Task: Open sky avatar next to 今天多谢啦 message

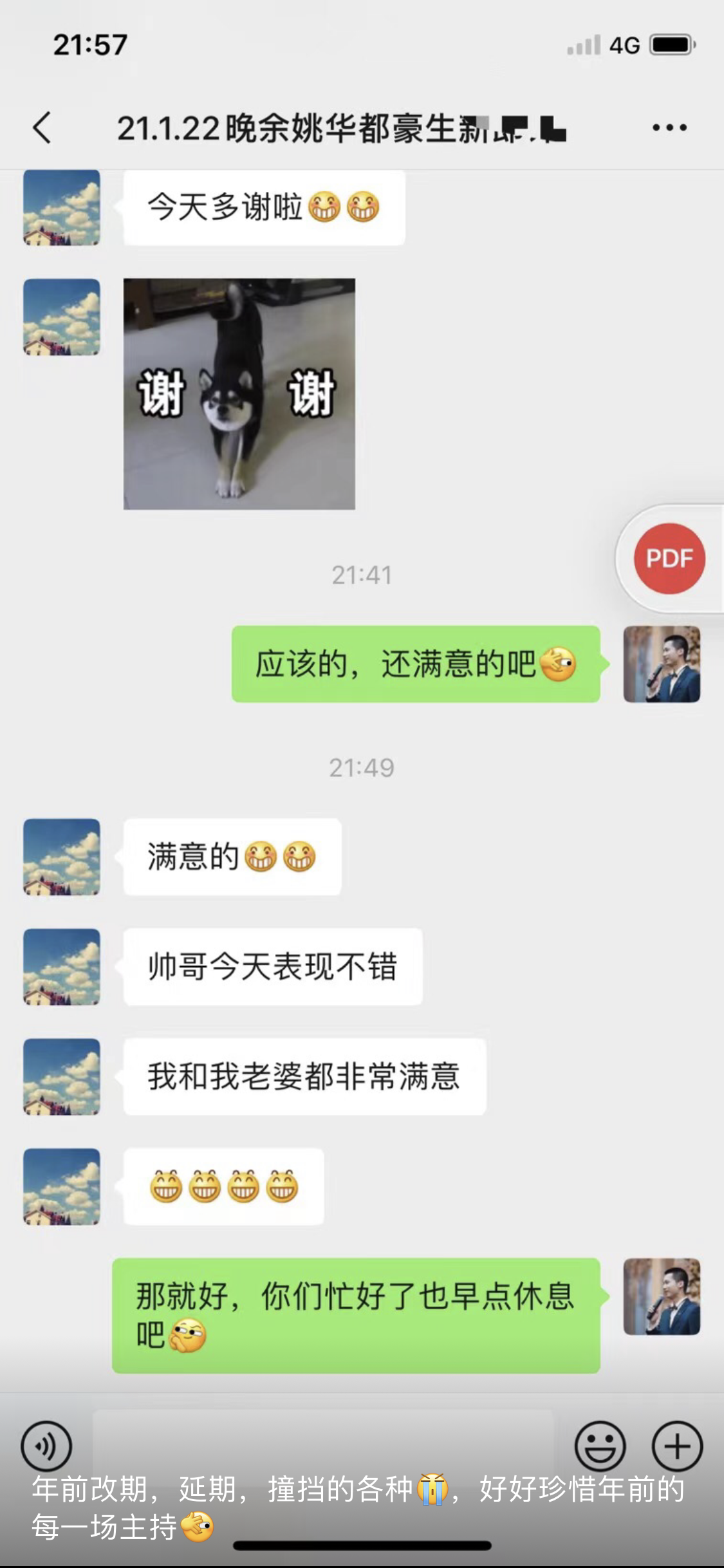Action: click(x=62, y=207)
